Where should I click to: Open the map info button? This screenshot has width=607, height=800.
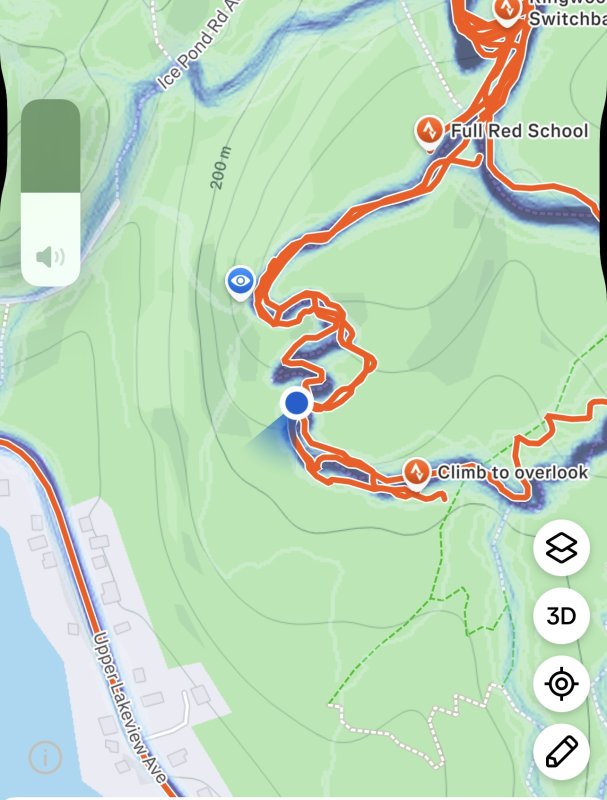pos(45,757)
